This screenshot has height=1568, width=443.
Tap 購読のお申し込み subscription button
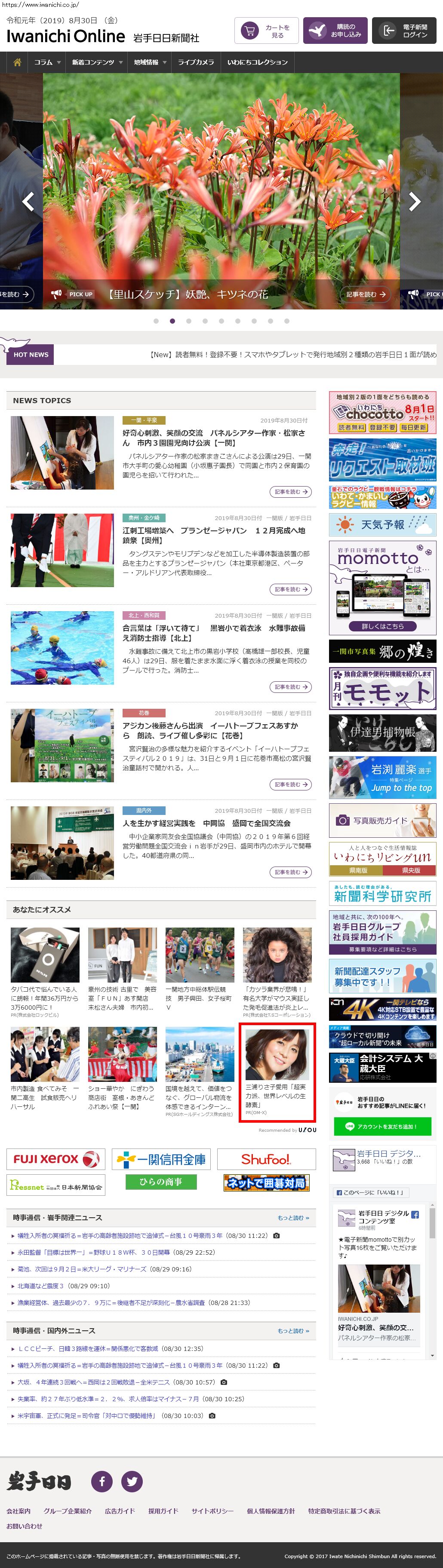(335, 31)
